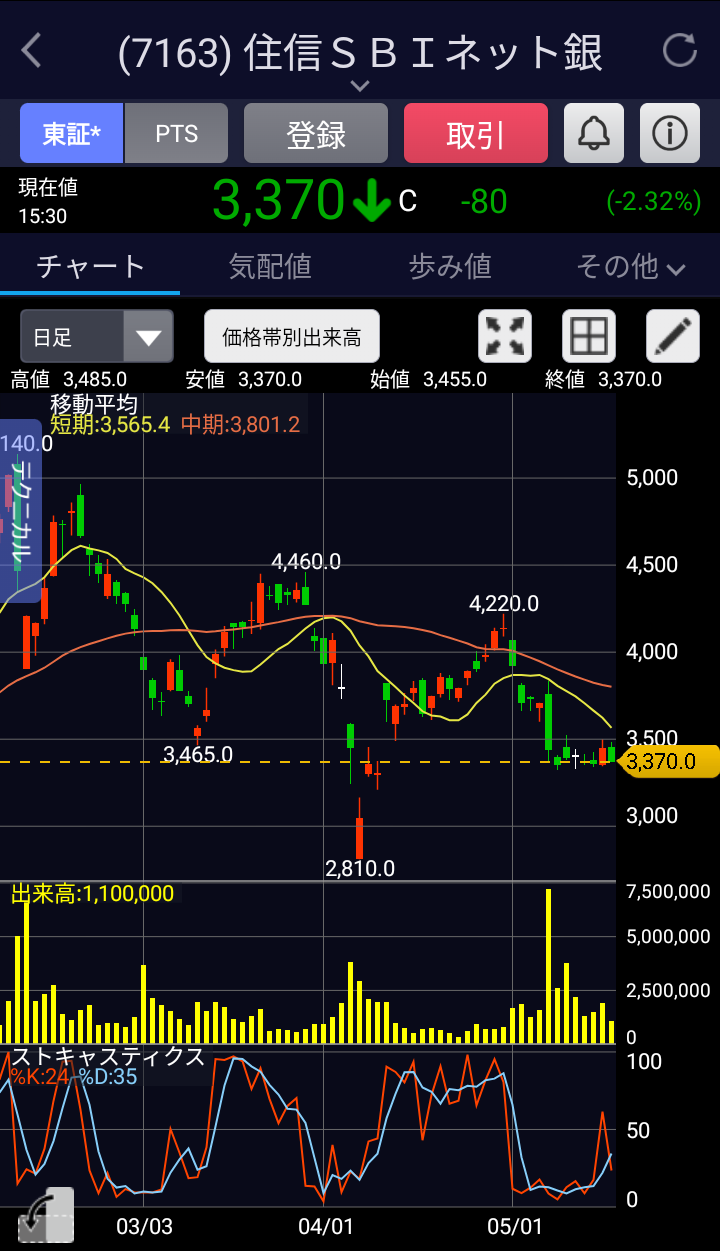Switch to the 気配値 tab
This screenshot has height=1251, width=720.
[270, 266]
